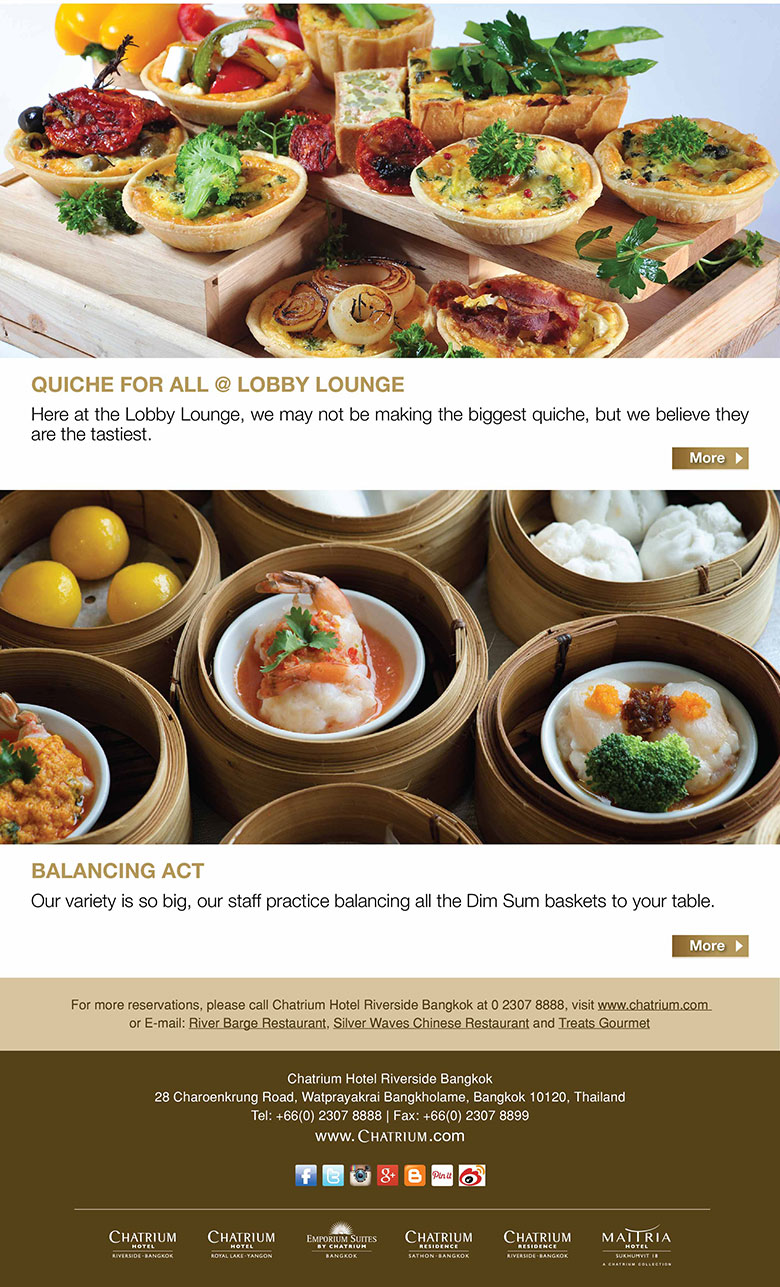780x1287 pixels.
Task: Open the Treats Gourmet email link
Action: (604, 1023)
